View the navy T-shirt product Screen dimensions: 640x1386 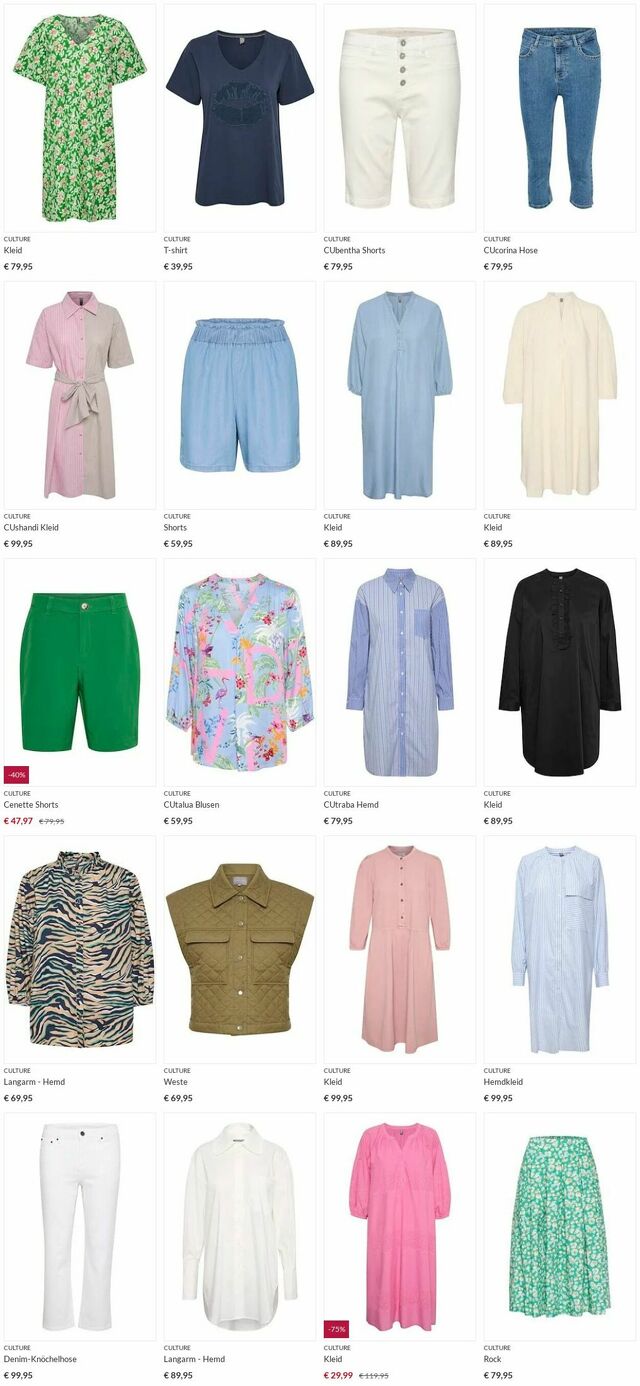pos(239,118)
